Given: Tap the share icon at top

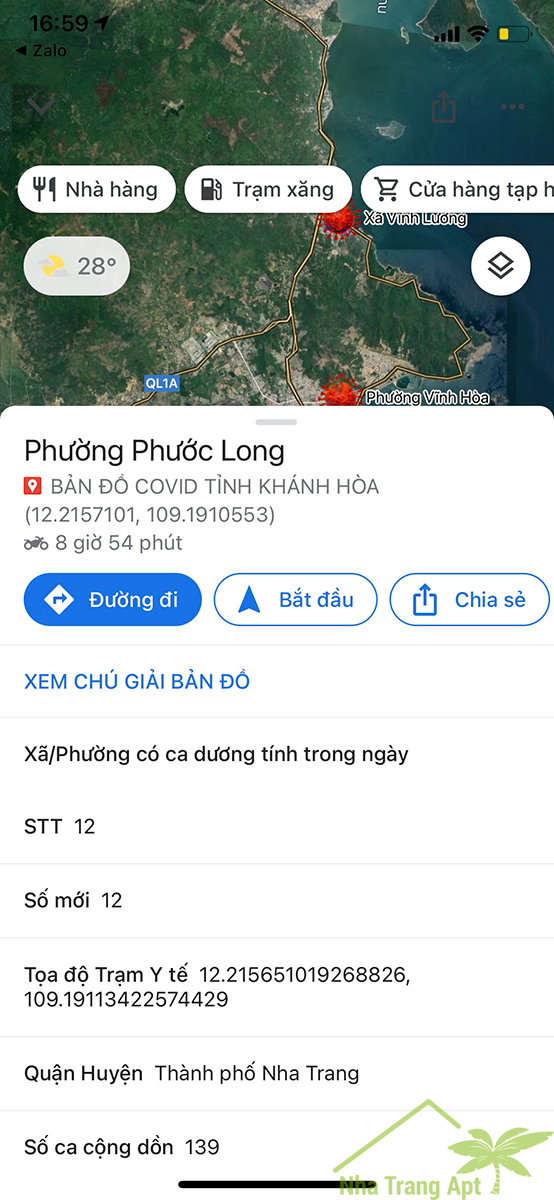Looking at the screenshot, I should tap(443, 106).
